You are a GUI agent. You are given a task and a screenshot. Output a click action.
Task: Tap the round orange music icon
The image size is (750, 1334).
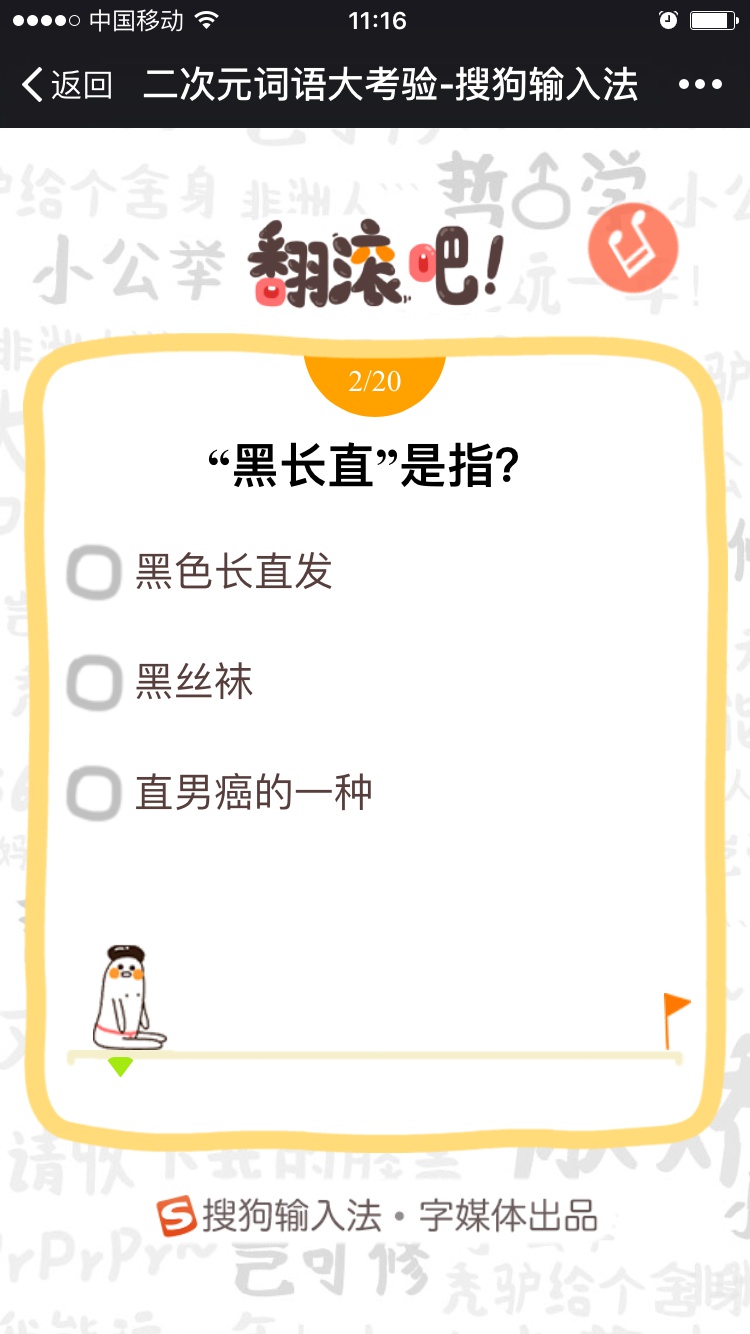point(633,247)
